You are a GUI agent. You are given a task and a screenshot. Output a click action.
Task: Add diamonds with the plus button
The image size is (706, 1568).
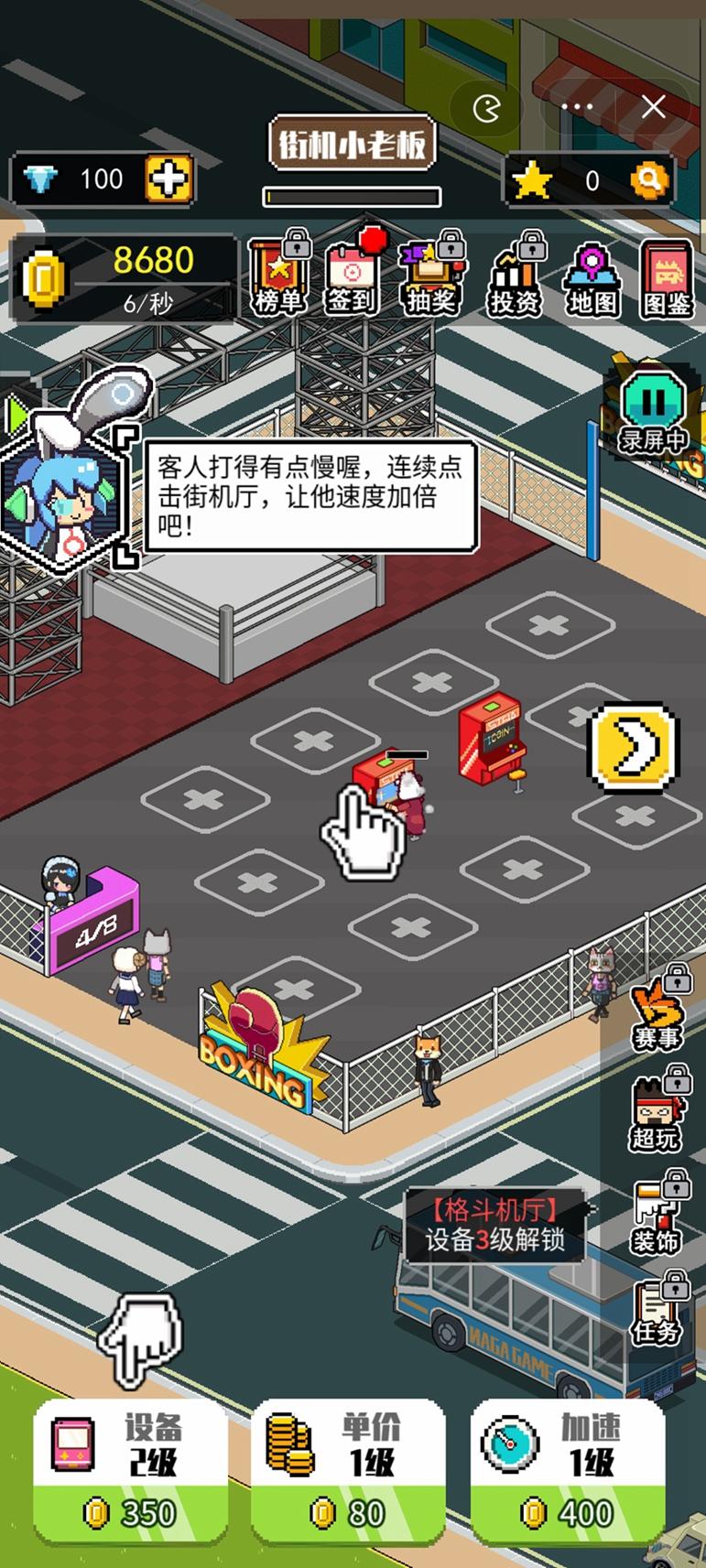169,178
